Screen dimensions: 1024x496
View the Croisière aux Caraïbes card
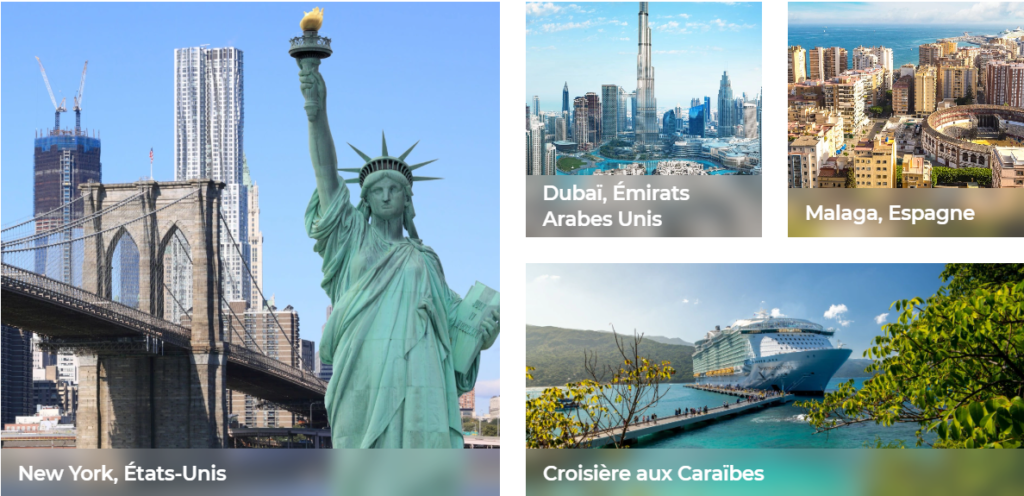click(x=775, y=380)
